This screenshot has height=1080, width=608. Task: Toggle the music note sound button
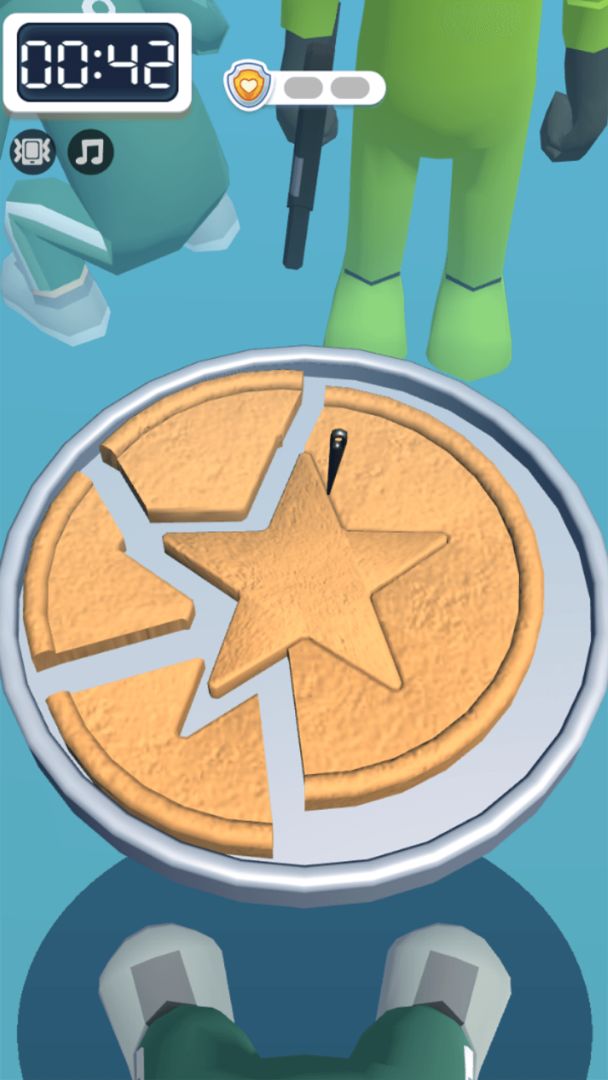(x=90, y=152)
